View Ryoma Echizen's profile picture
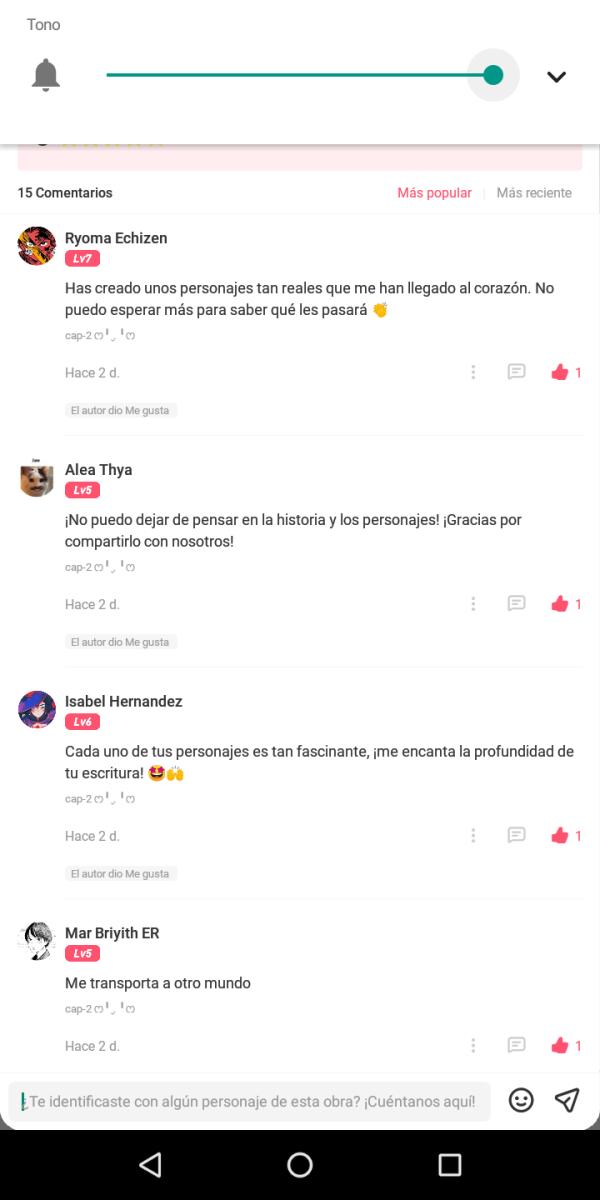 pyautogui.click(x=37, y=245)
